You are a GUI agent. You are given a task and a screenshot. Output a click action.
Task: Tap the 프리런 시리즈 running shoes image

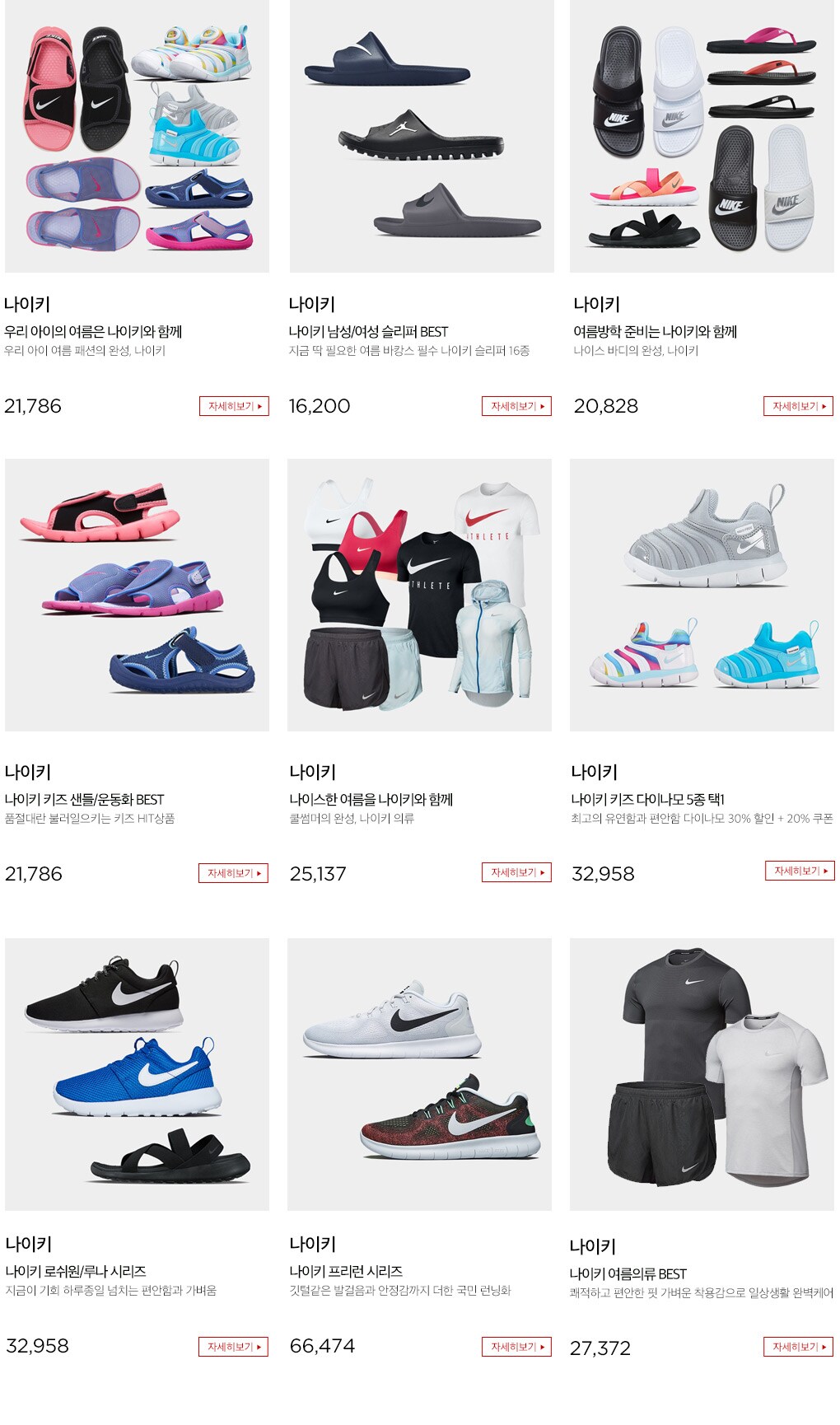pos(419,1074)
